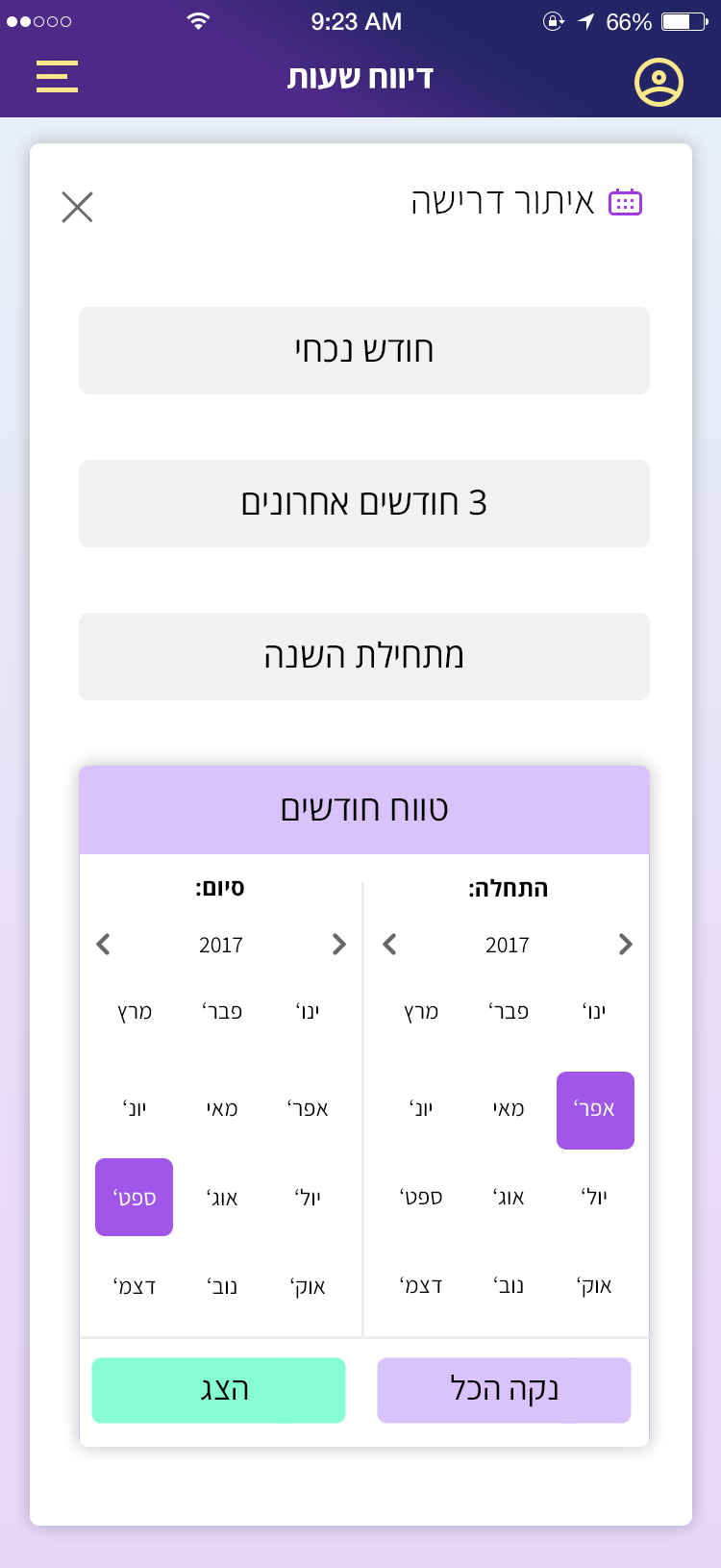This screenshot has height=1568, width=721.
Task: Select חודש נכחי quick filter
Action: click(x=363, y=350)
